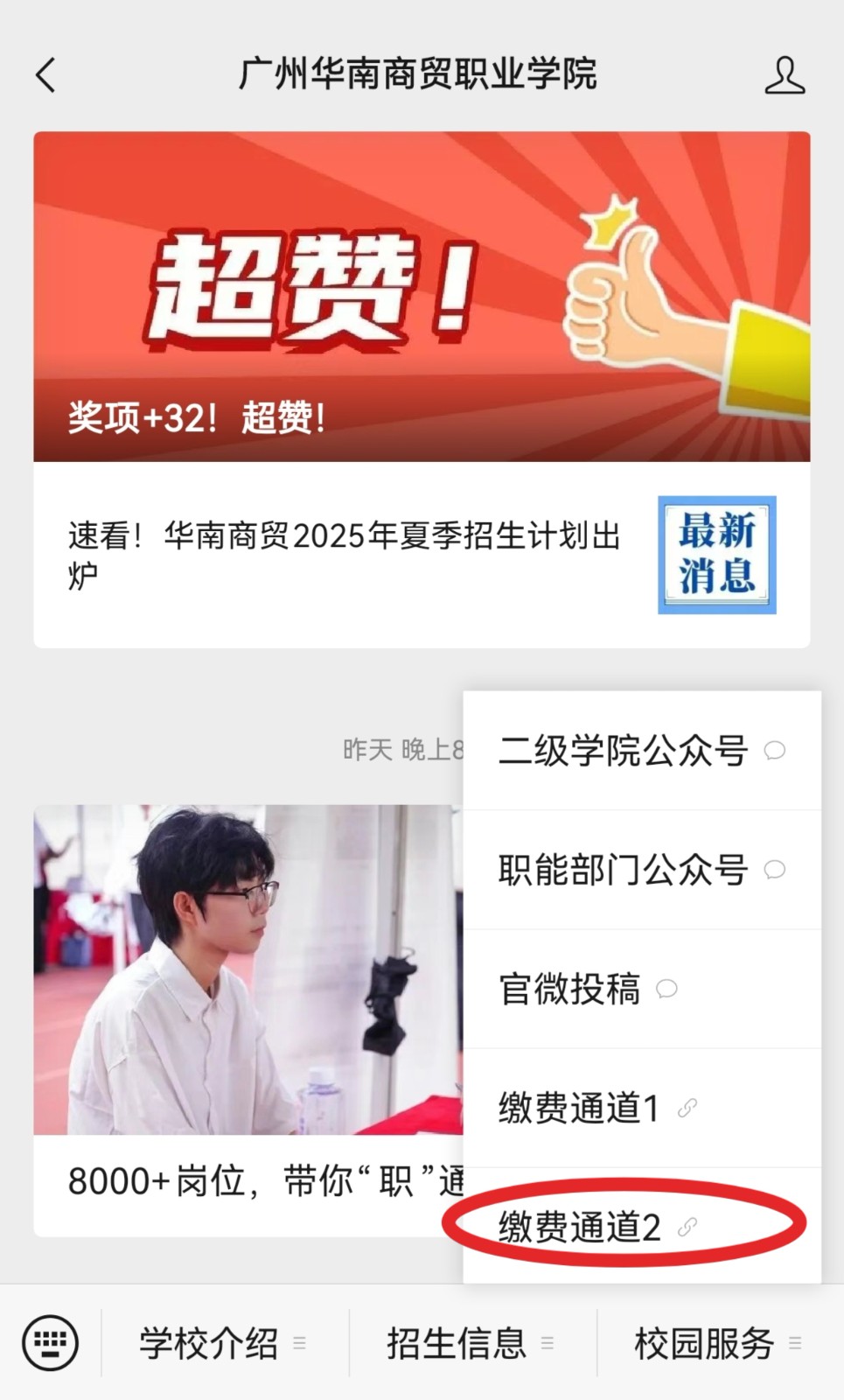Open the account profile icon
Viewport: 844px width, 1400px height.
[785, 75]
